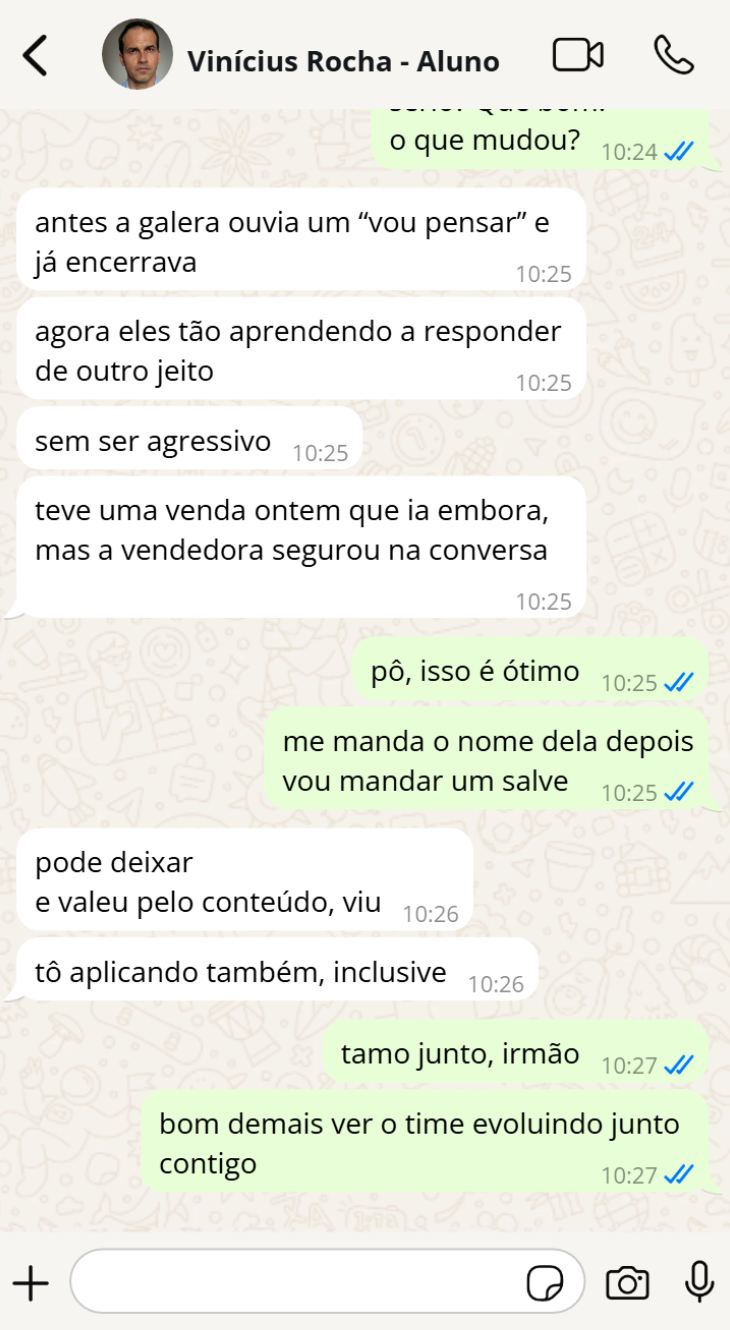Tap the 'bom demais ver o time evoluindo' message
Image resolution: width=730 pixels, height=1330 pixels.
[420, 1140]
